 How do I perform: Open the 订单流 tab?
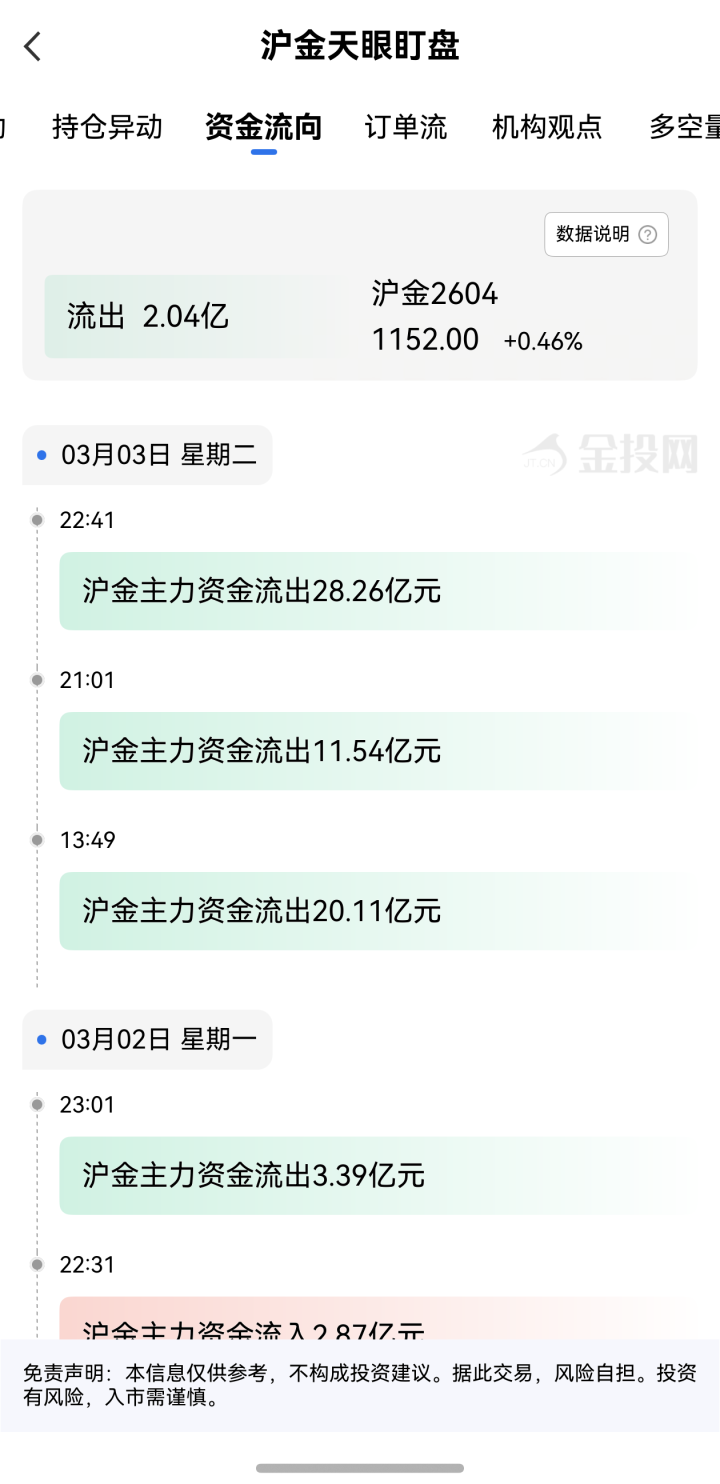click(x=406, y=127)
